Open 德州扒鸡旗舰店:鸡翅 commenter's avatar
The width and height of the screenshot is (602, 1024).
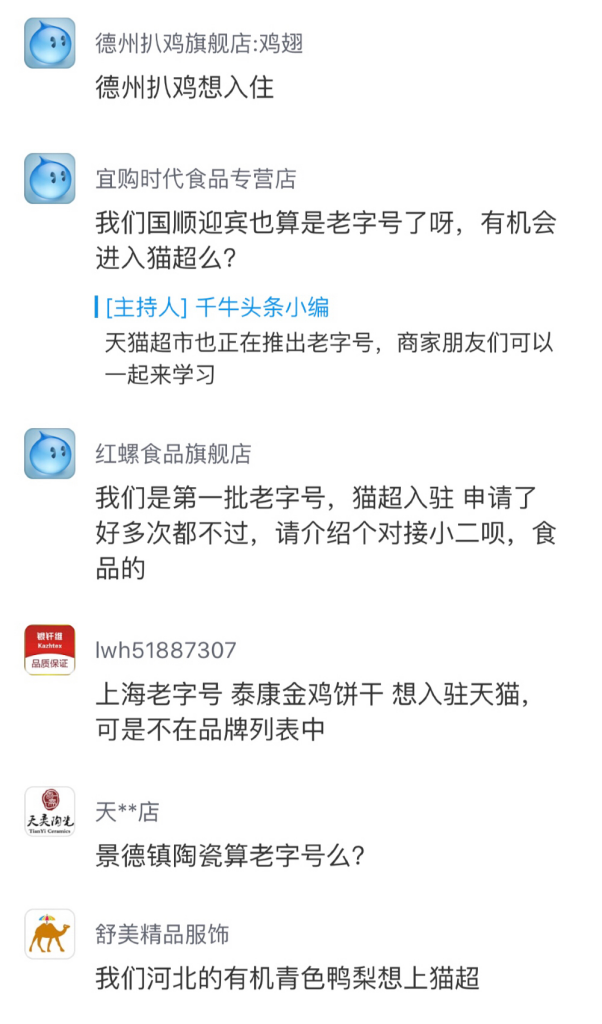tap(50, 43)
